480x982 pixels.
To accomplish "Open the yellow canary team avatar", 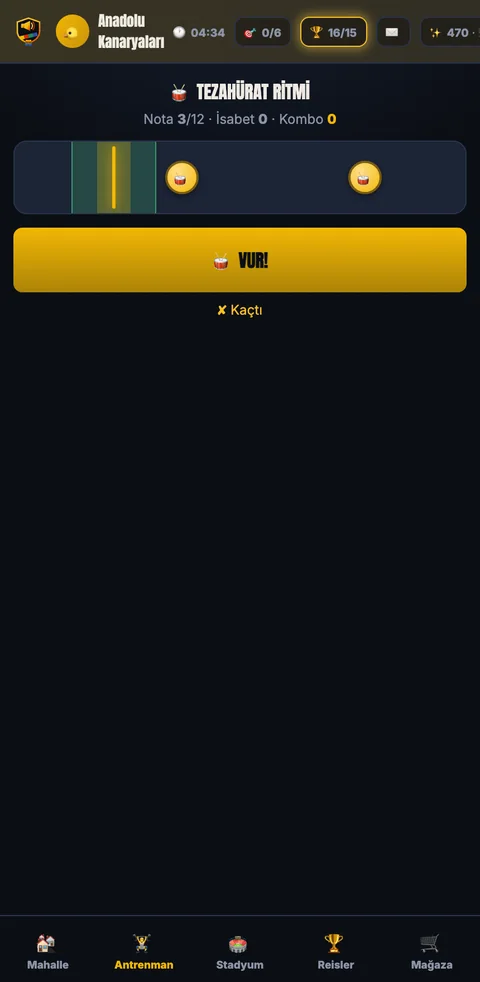I will pyautogui.click(x=73, y=31).
